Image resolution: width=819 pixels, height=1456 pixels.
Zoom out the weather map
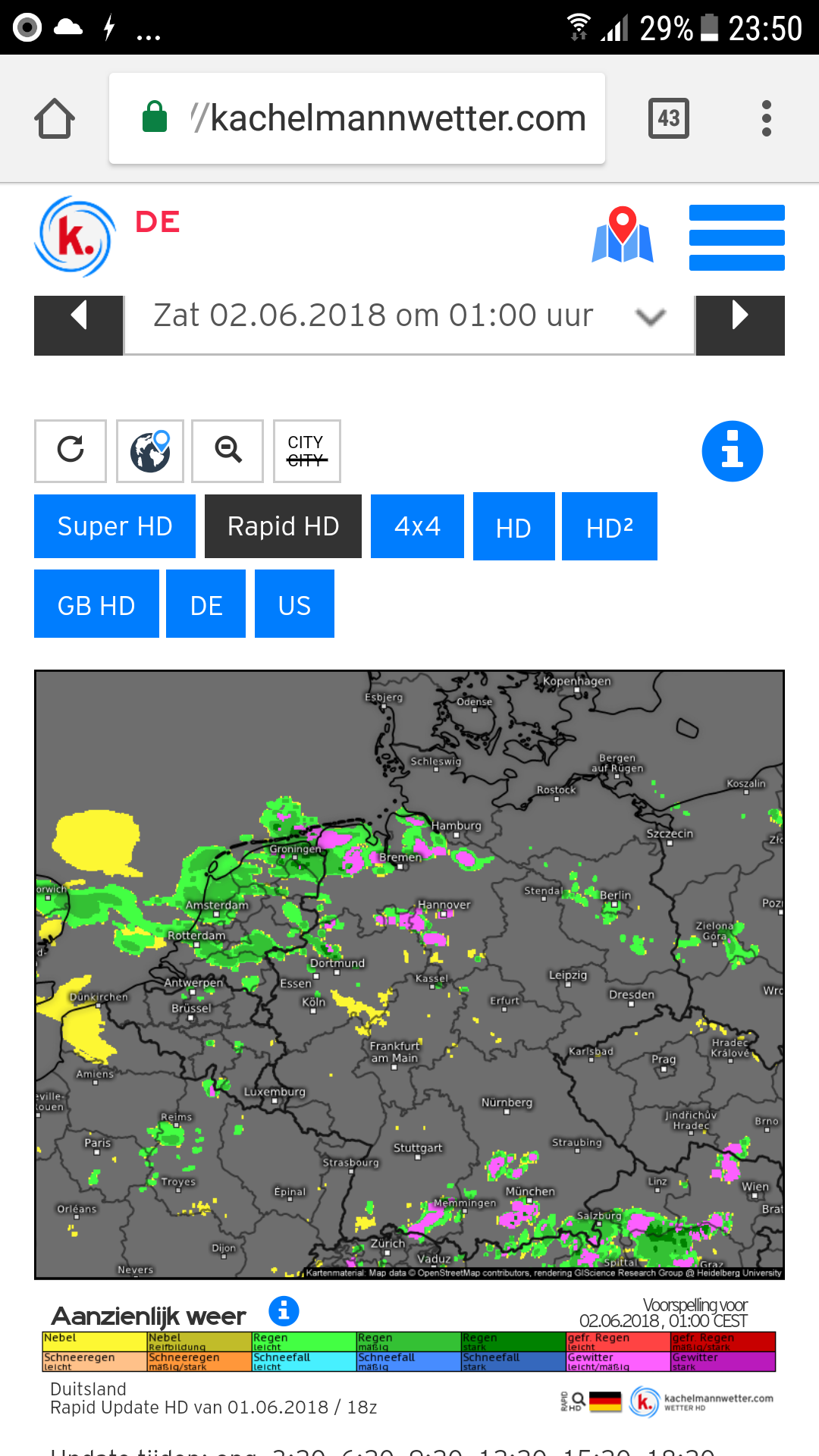[227, 451]
